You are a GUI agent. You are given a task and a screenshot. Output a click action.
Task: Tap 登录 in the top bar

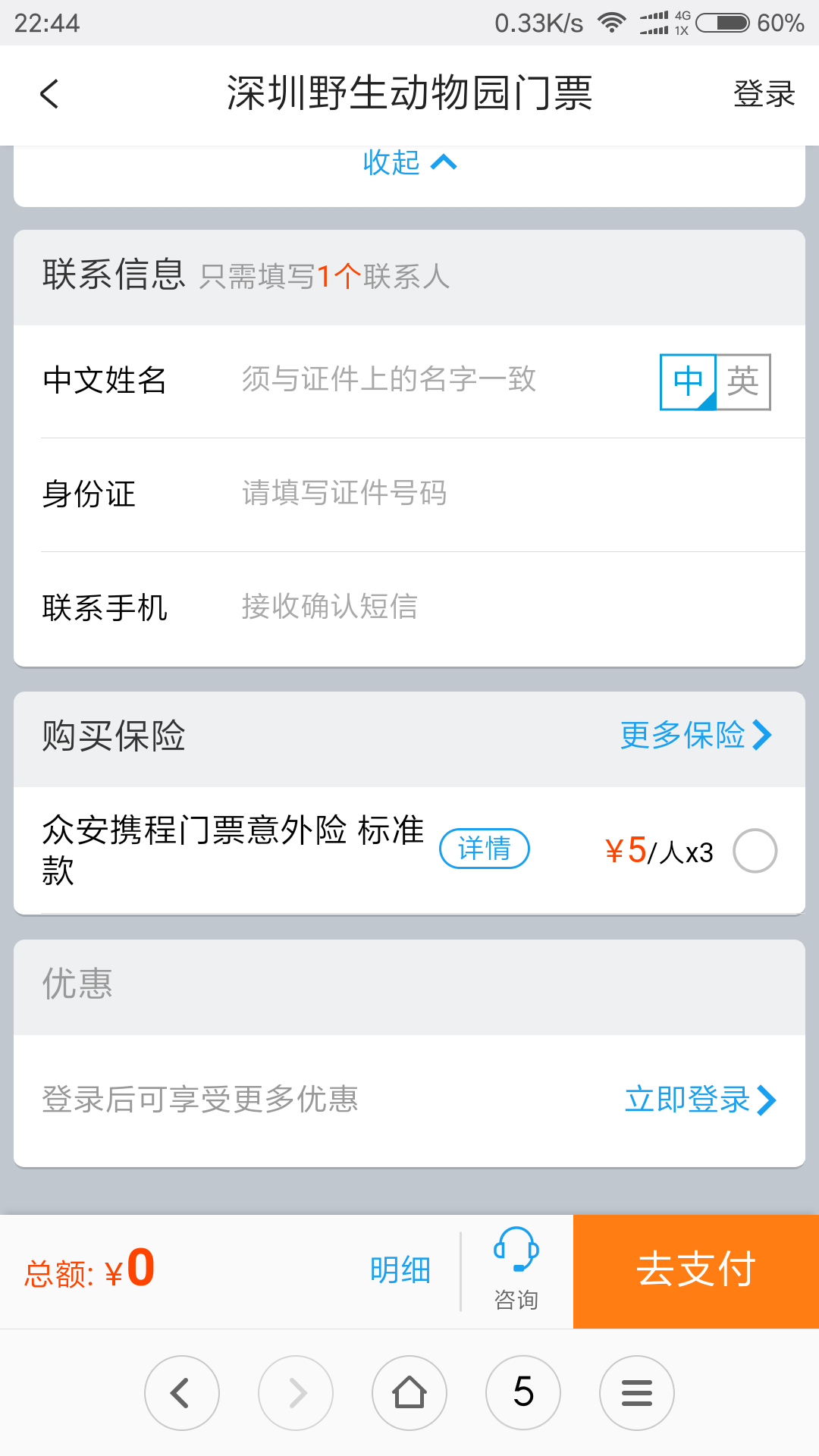[764, 94]
